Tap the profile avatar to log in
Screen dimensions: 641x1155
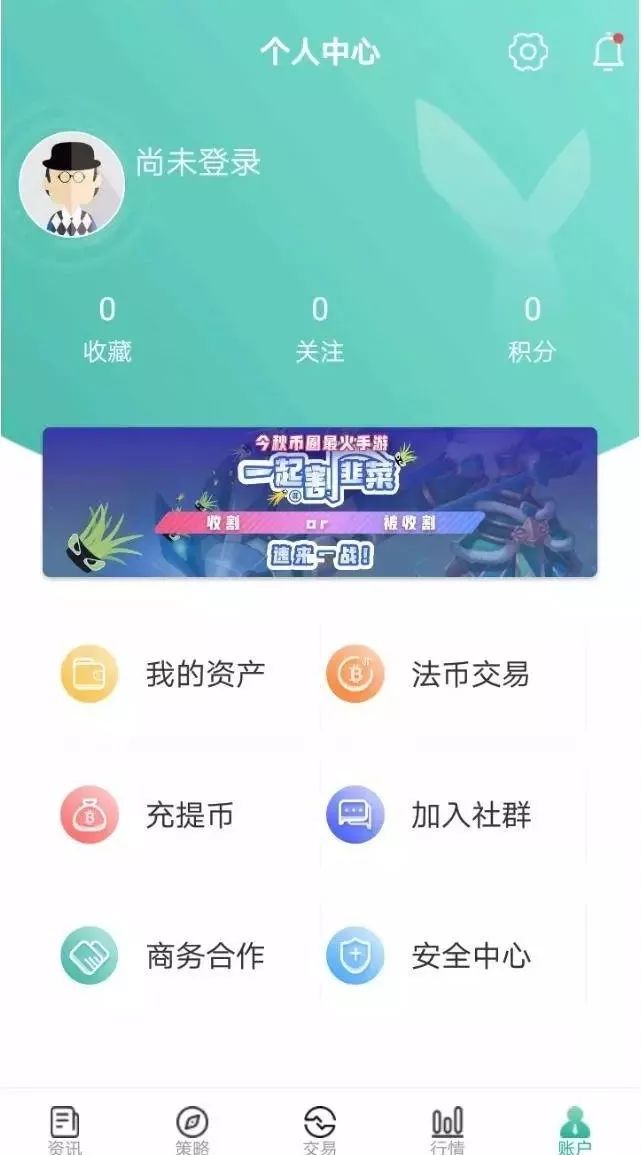click(72, 185)
